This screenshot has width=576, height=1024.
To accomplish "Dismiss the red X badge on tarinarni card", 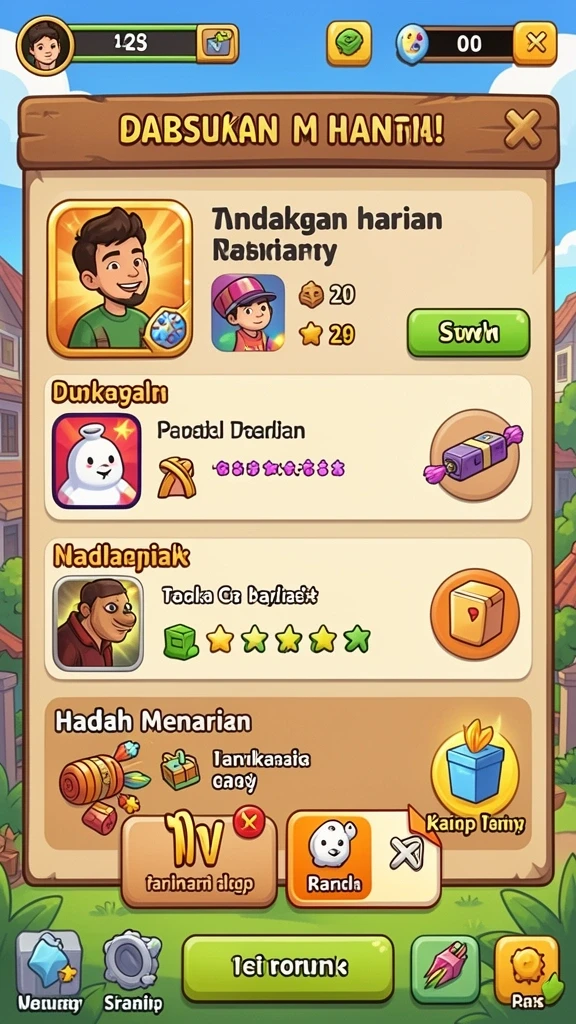I will (248, 822).
